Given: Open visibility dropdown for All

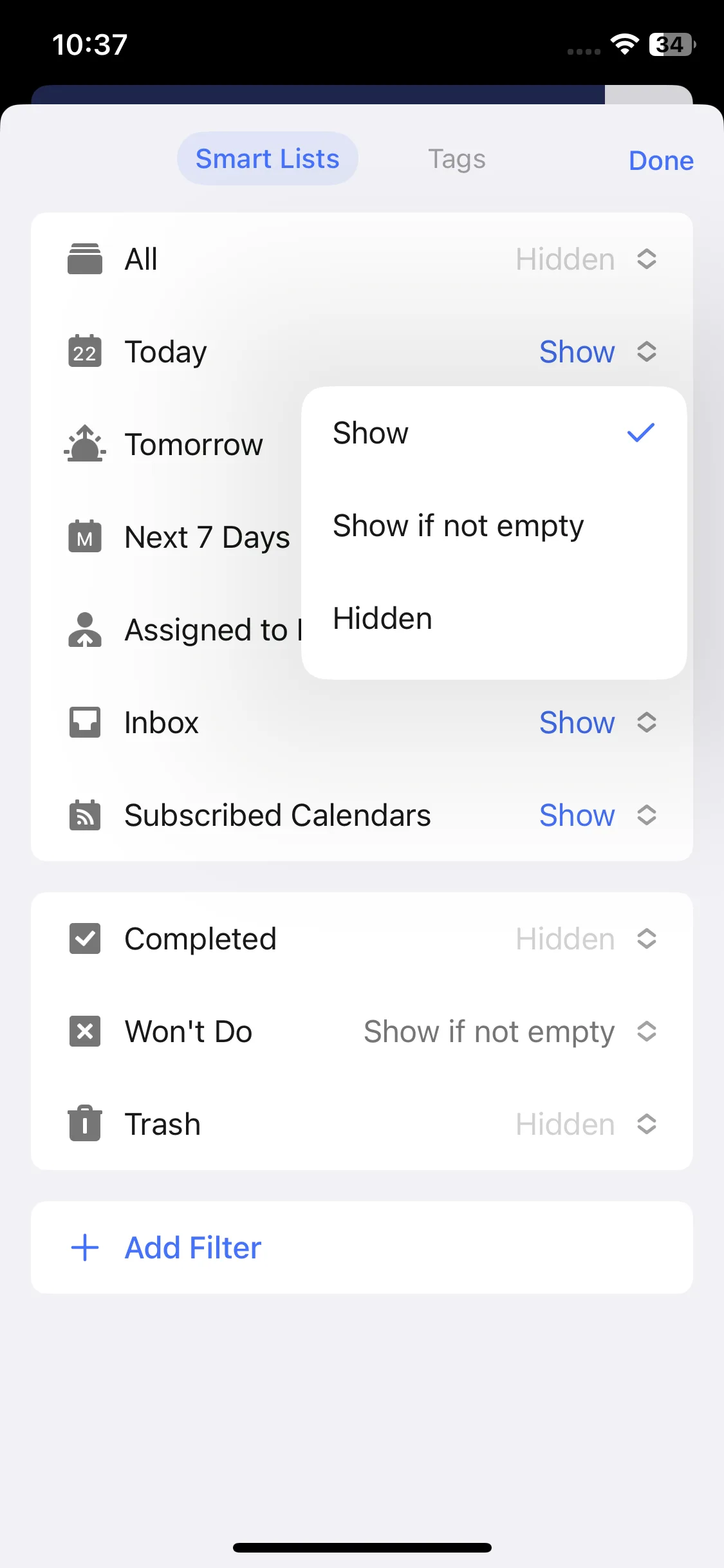Looking at the screenshot, I should click(x=586, y=259).
